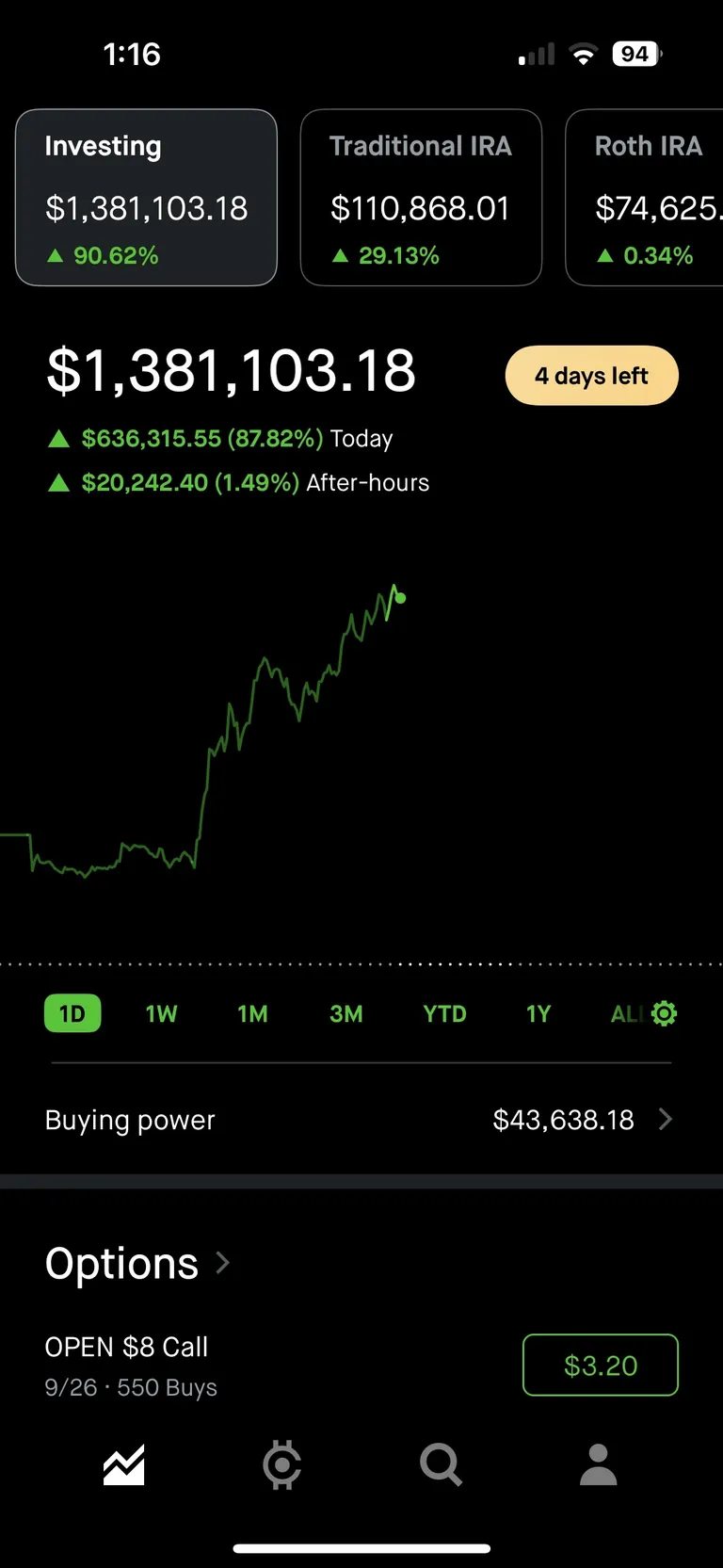Select the 1W time range
Screen dimensions: 723x1568
tap(161, 1013)
